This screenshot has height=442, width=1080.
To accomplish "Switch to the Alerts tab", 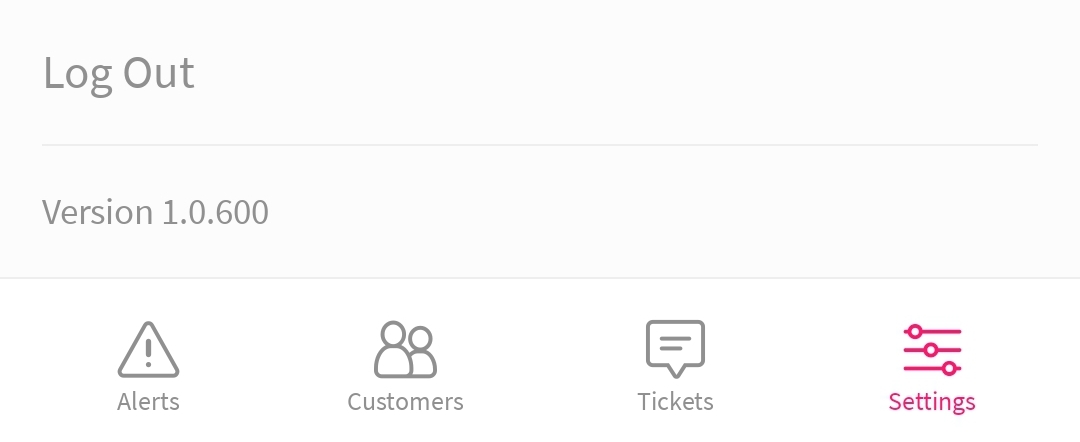I will click(148, 366).
